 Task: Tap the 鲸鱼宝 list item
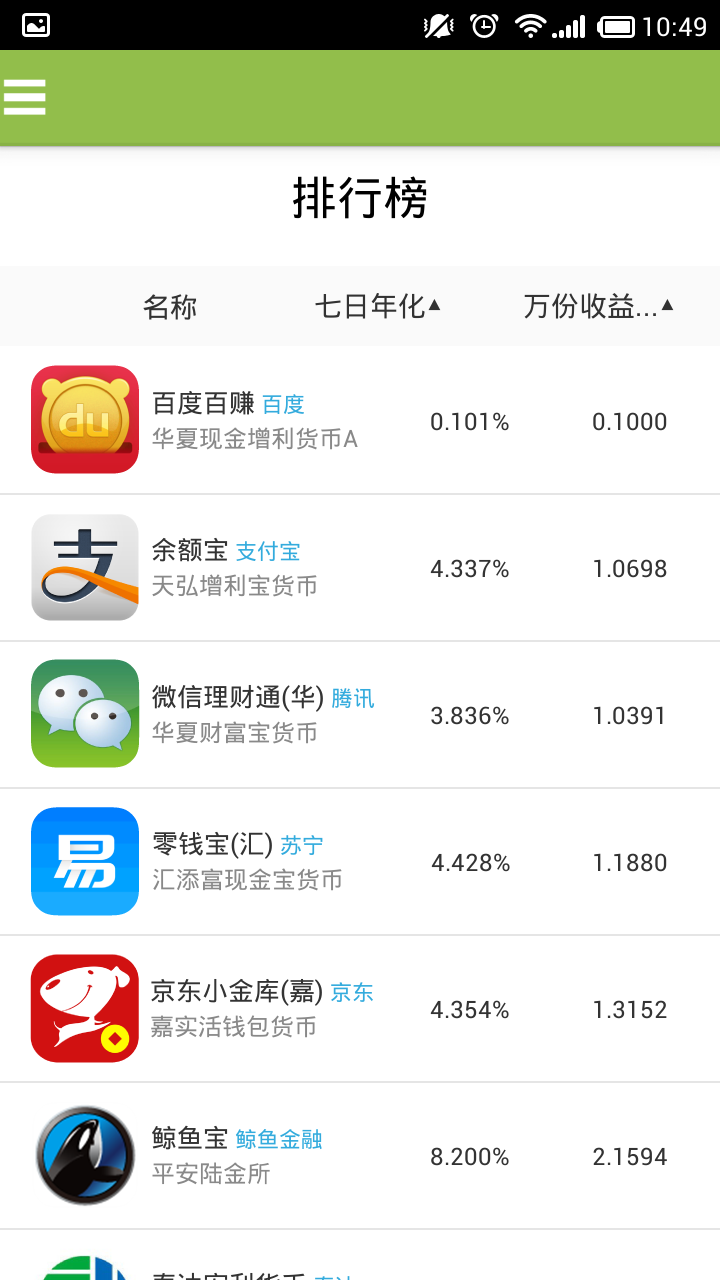coord(360,1156)
